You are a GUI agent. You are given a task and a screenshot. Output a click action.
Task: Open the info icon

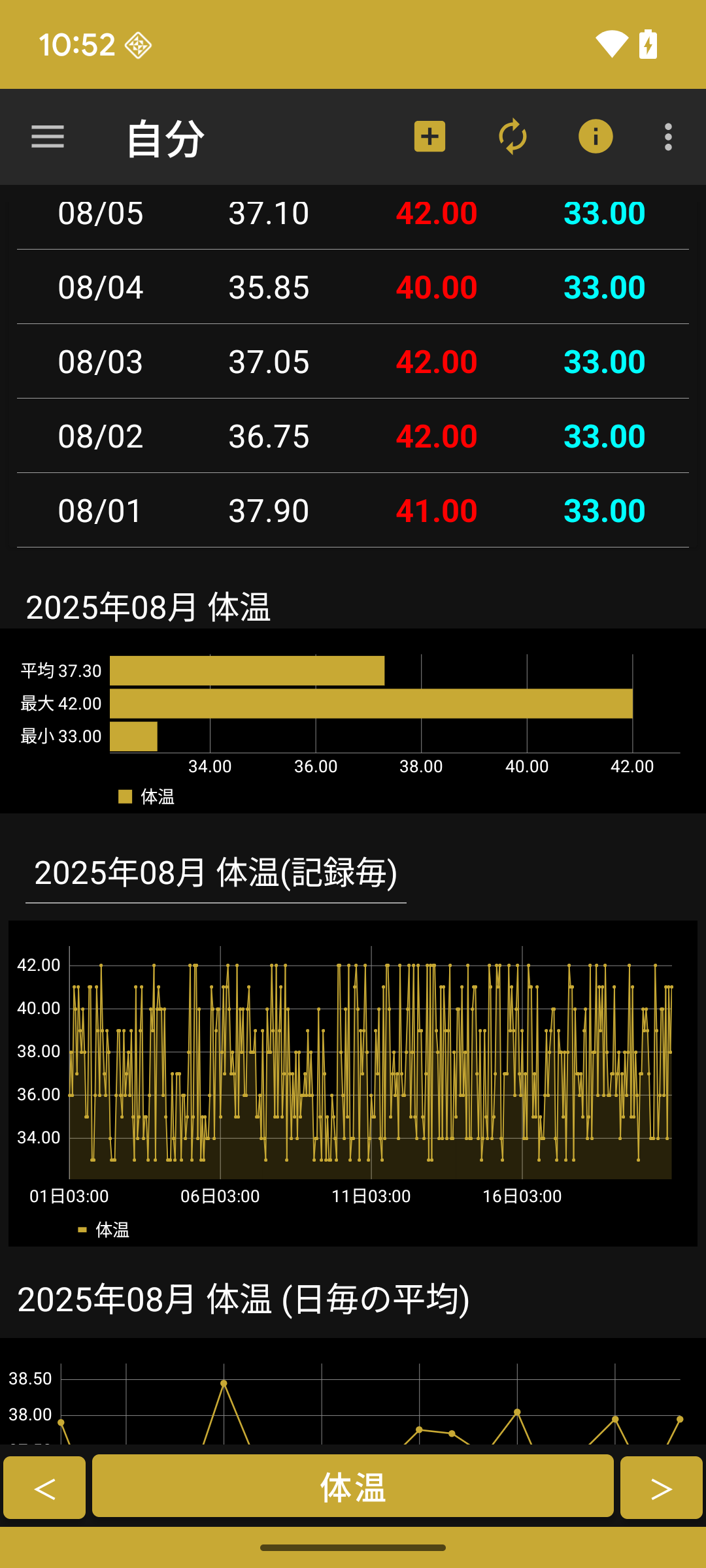596,137
